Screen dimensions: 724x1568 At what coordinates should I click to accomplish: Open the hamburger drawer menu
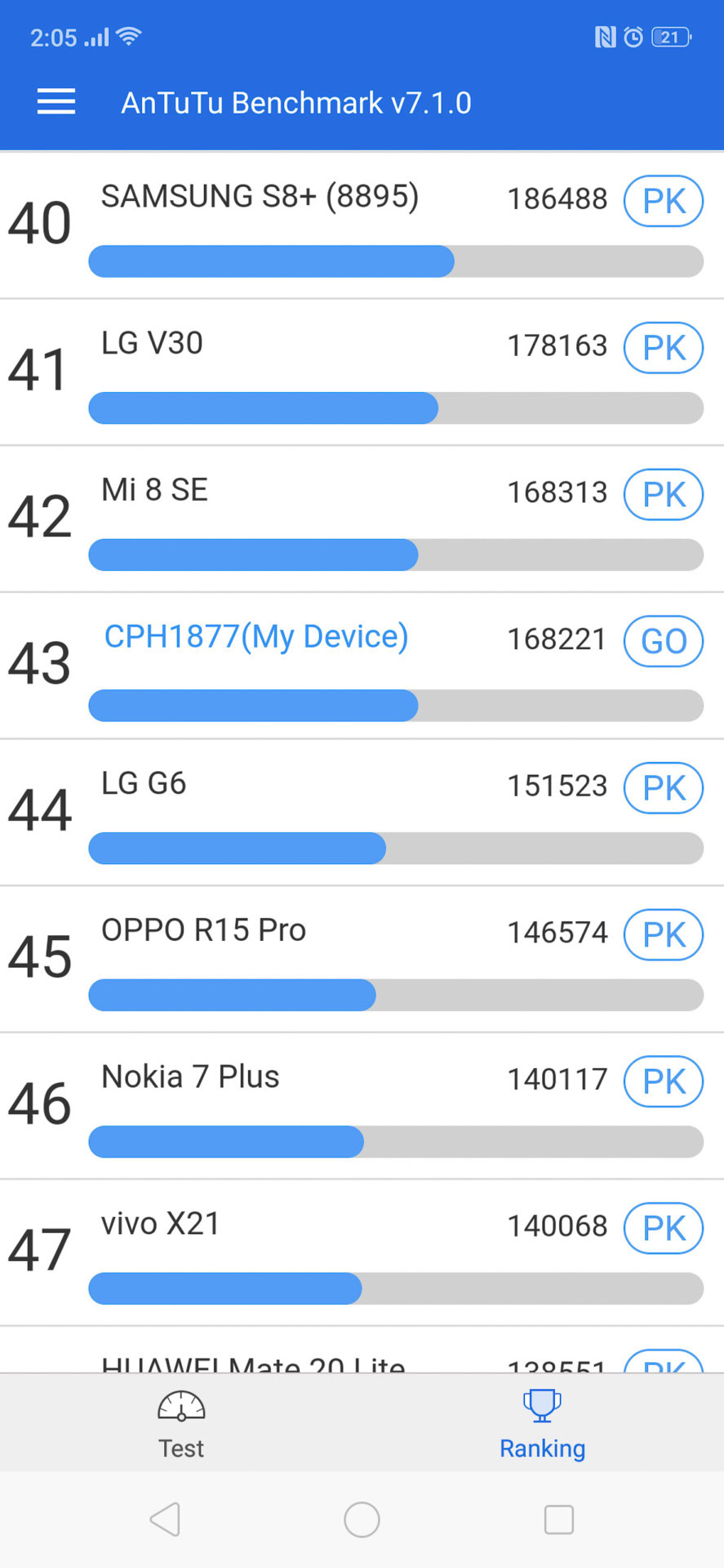(56, 102)
